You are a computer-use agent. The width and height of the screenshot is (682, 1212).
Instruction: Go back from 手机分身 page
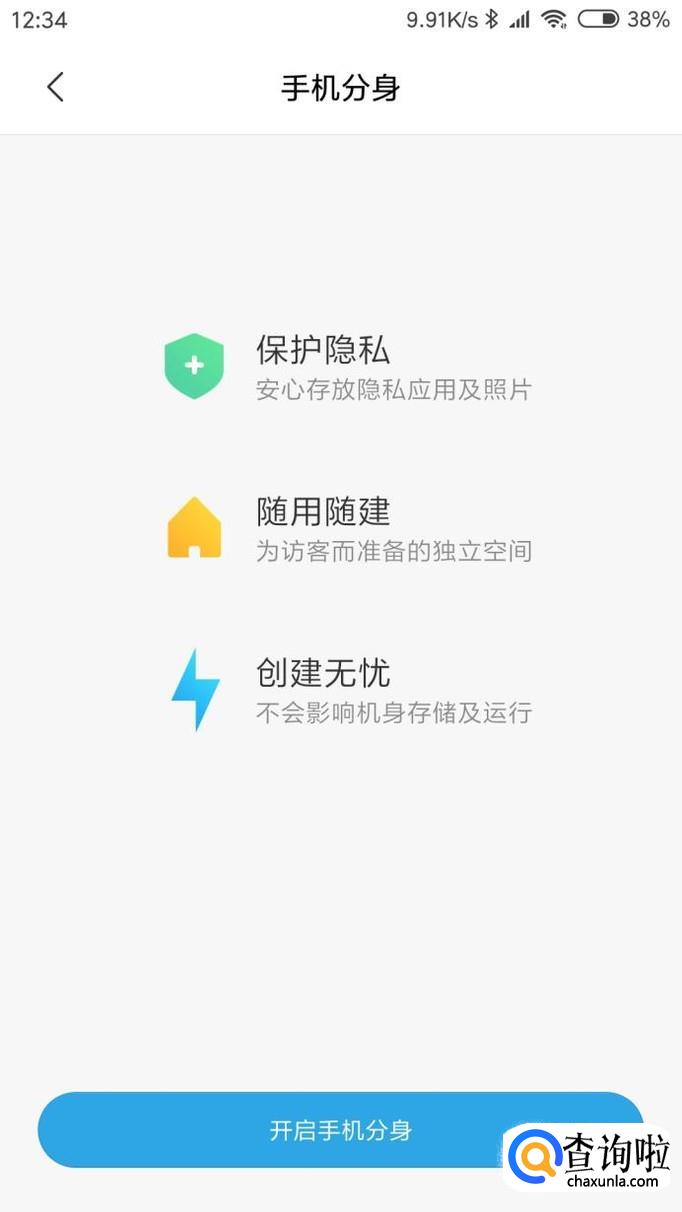click(55, 87)
